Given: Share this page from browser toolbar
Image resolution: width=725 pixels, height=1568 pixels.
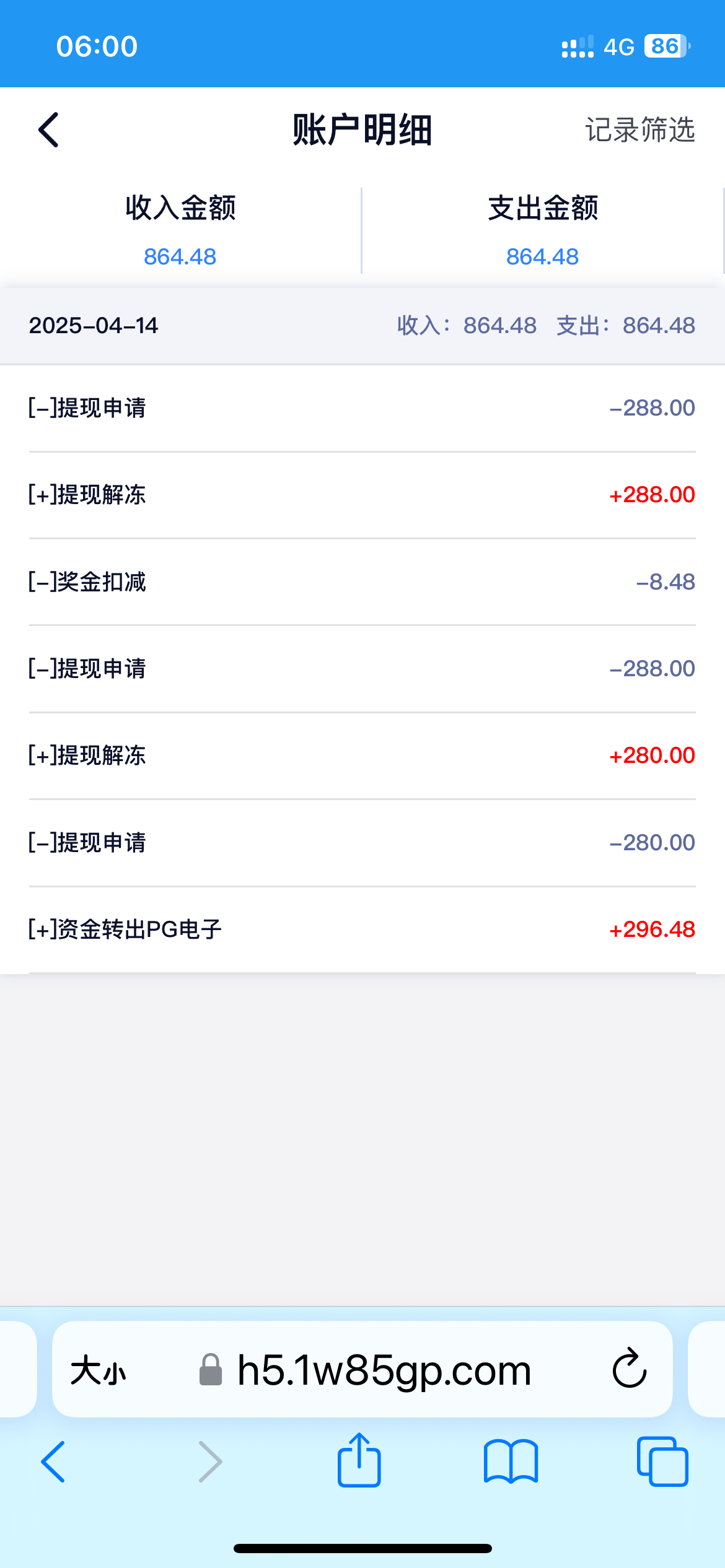Looking at the screenshot, I should (x=359, y=1460).
